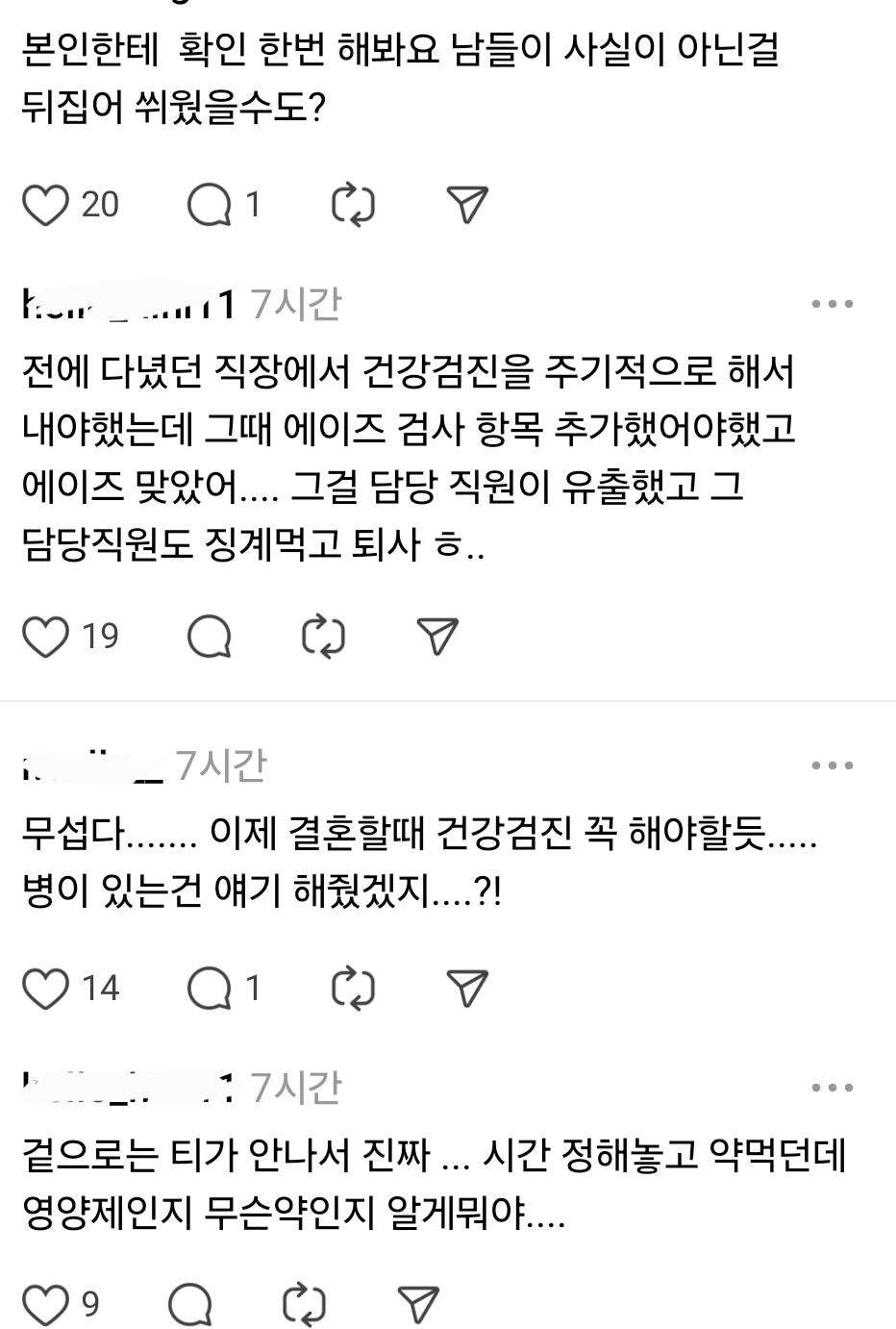
Task: Open overflow menu on the 건강검진 유출 comment
Action: 832,305
